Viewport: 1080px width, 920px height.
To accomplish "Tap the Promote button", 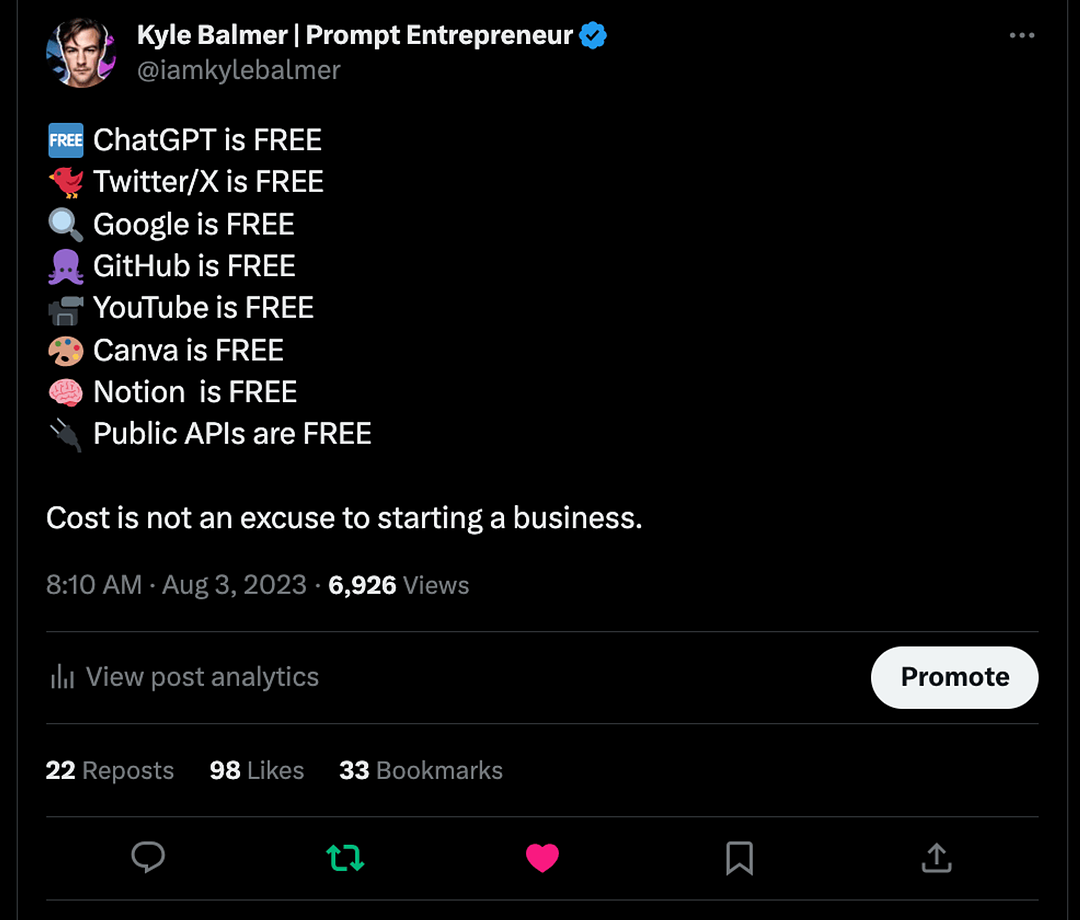I will click(954, 677).
